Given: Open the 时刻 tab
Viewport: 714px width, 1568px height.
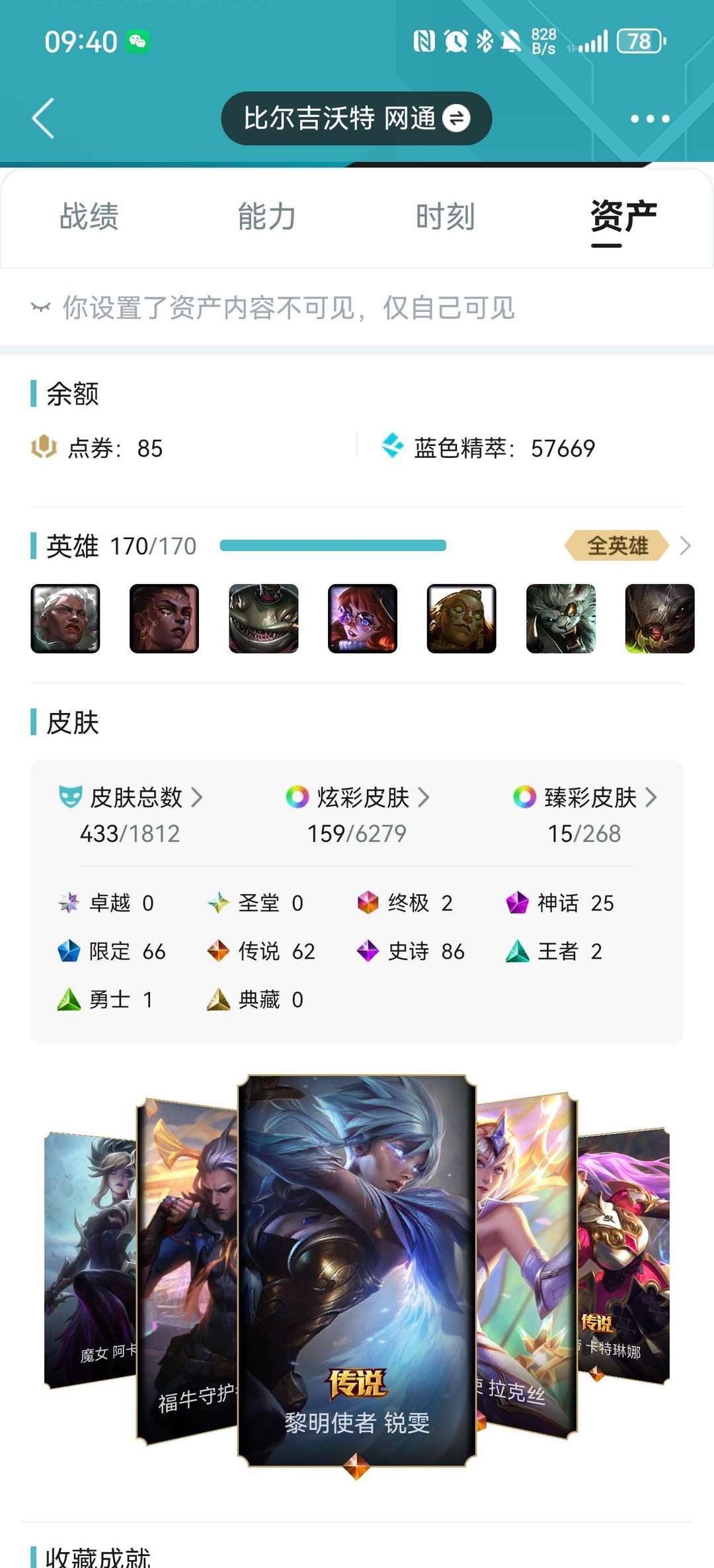Looking at the screenshot, I should click(x=446, y=217).
